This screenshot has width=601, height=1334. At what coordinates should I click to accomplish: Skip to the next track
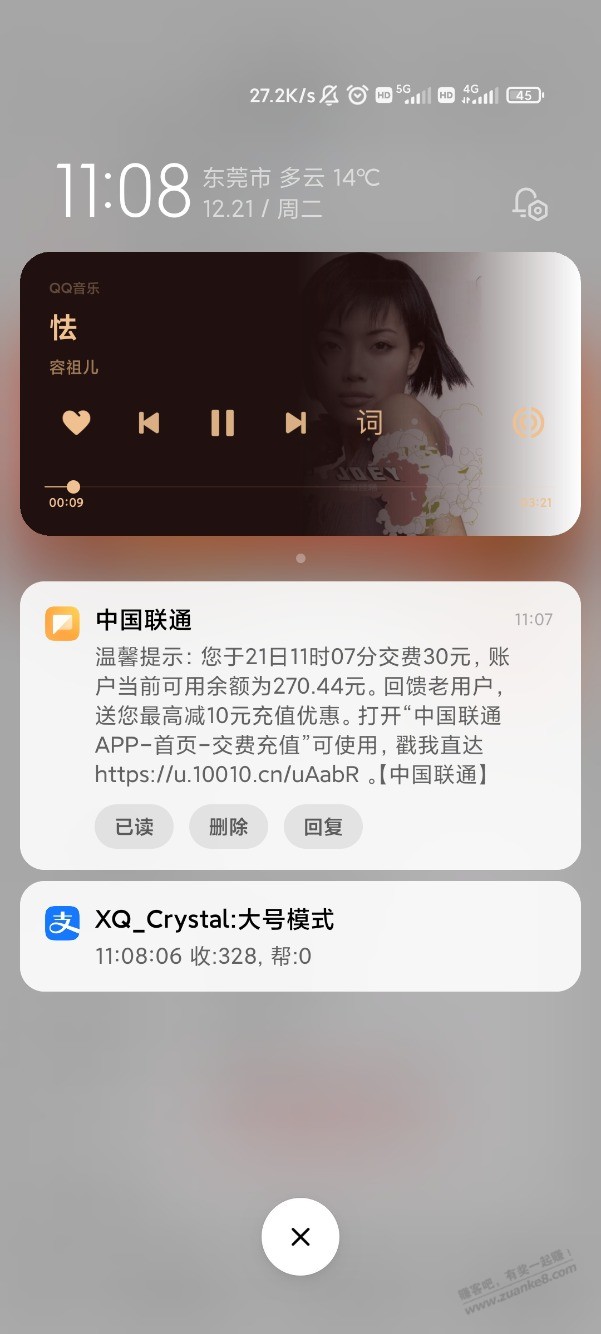point(295,423)
